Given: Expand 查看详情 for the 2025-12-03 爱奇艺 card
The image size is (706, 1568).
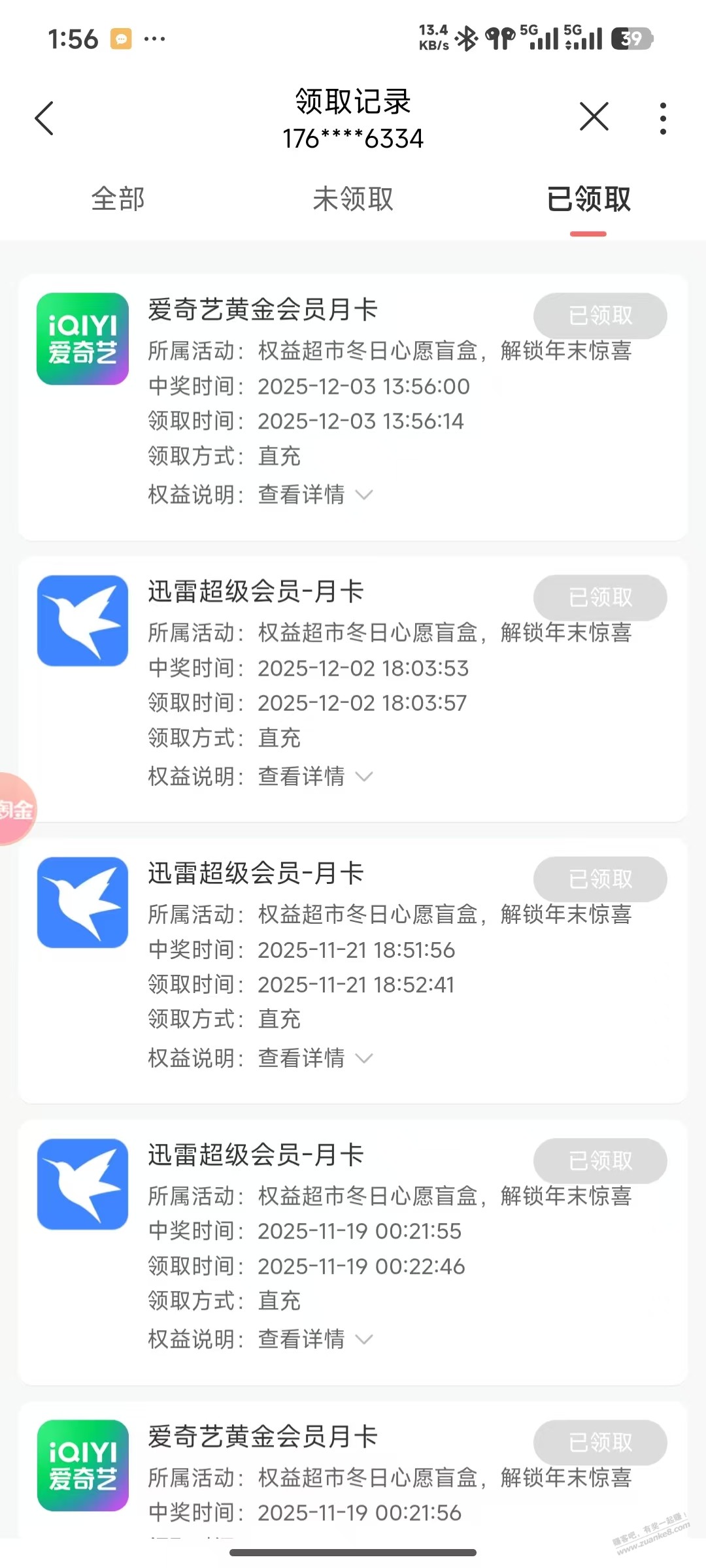Looking at the screenshot, I should [x=315, y=495].
